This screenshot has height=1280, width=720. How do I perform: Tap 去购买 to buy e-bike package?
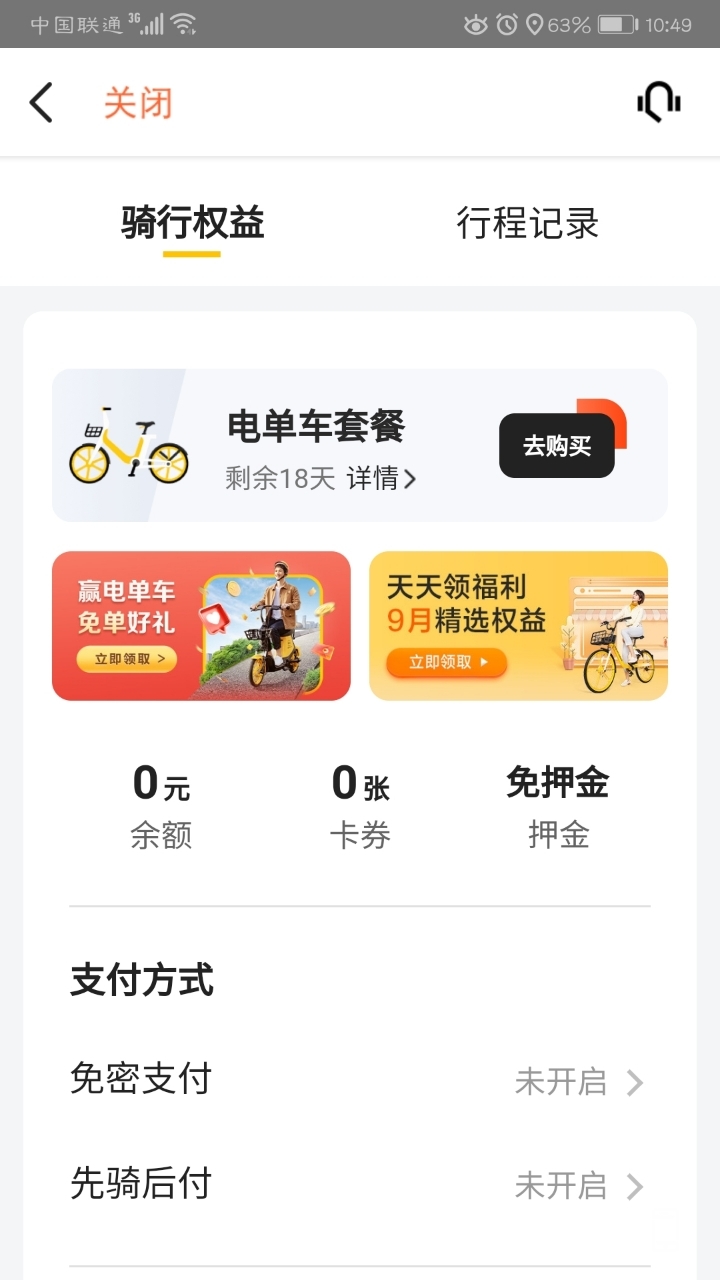[557, 446]
